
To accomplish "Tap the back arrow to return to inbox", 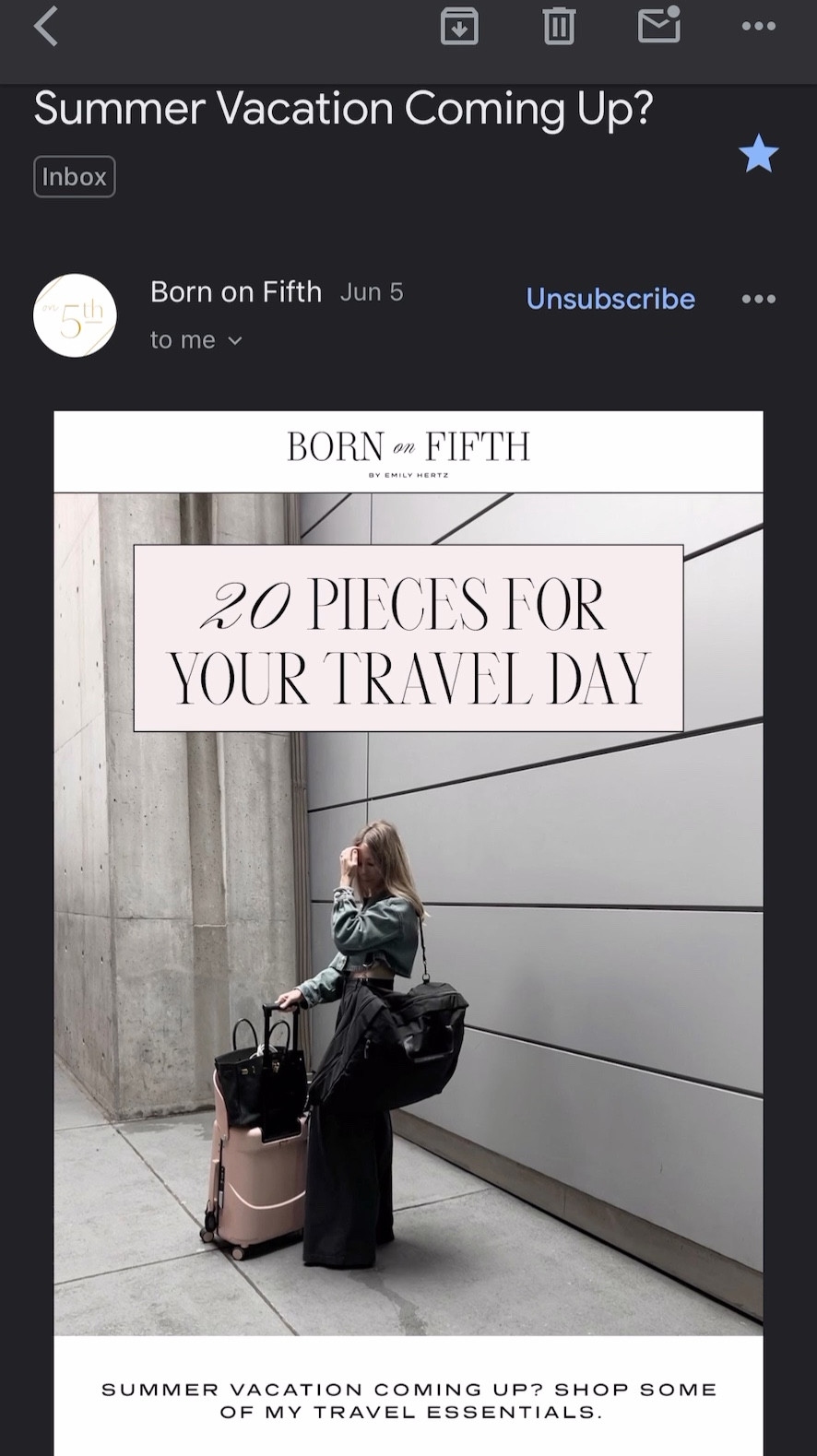I will tap(43, 27).
